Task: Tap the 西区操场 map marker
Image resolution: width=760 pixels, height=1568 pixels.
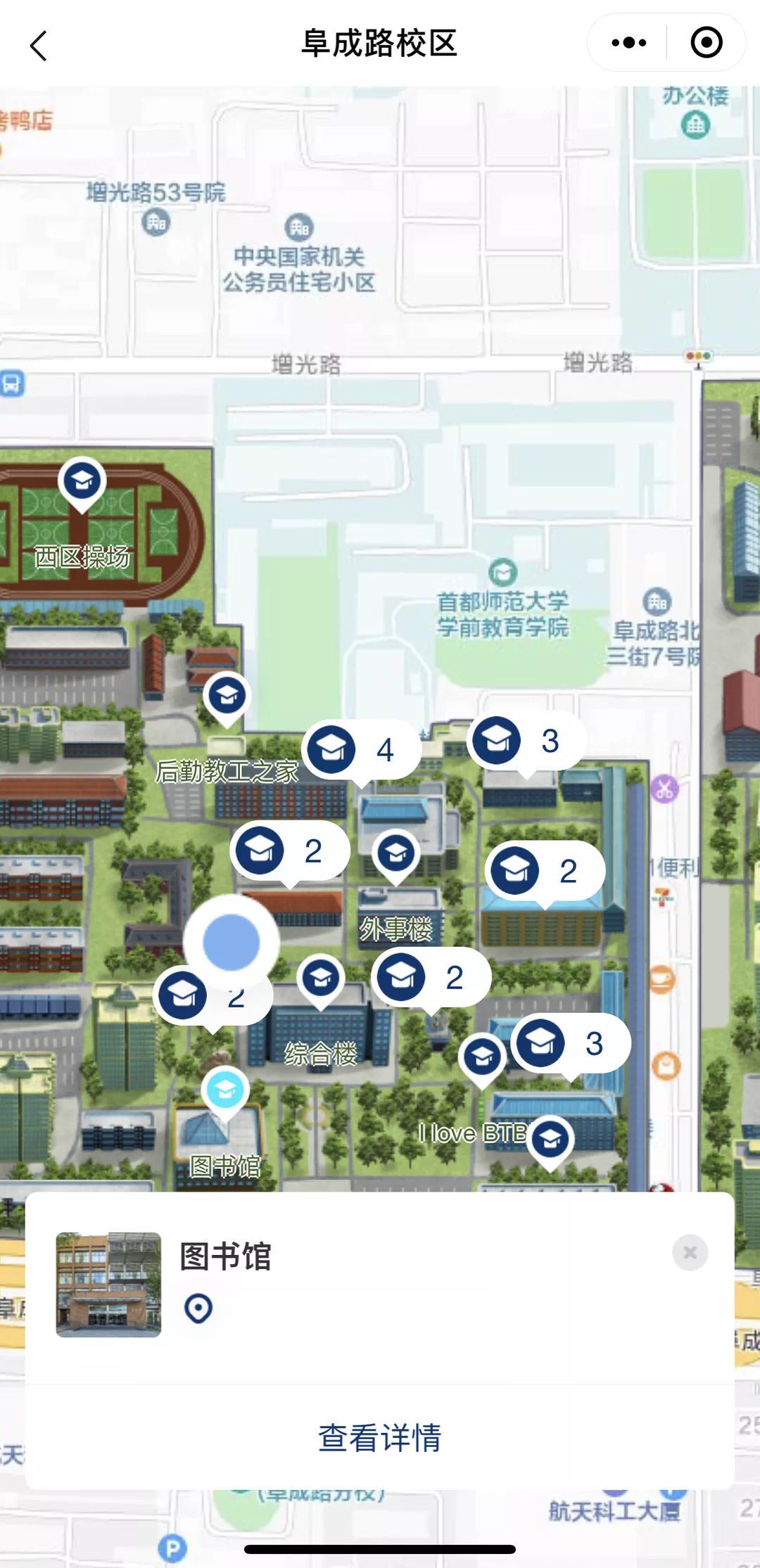Action: tap(82, 482)
